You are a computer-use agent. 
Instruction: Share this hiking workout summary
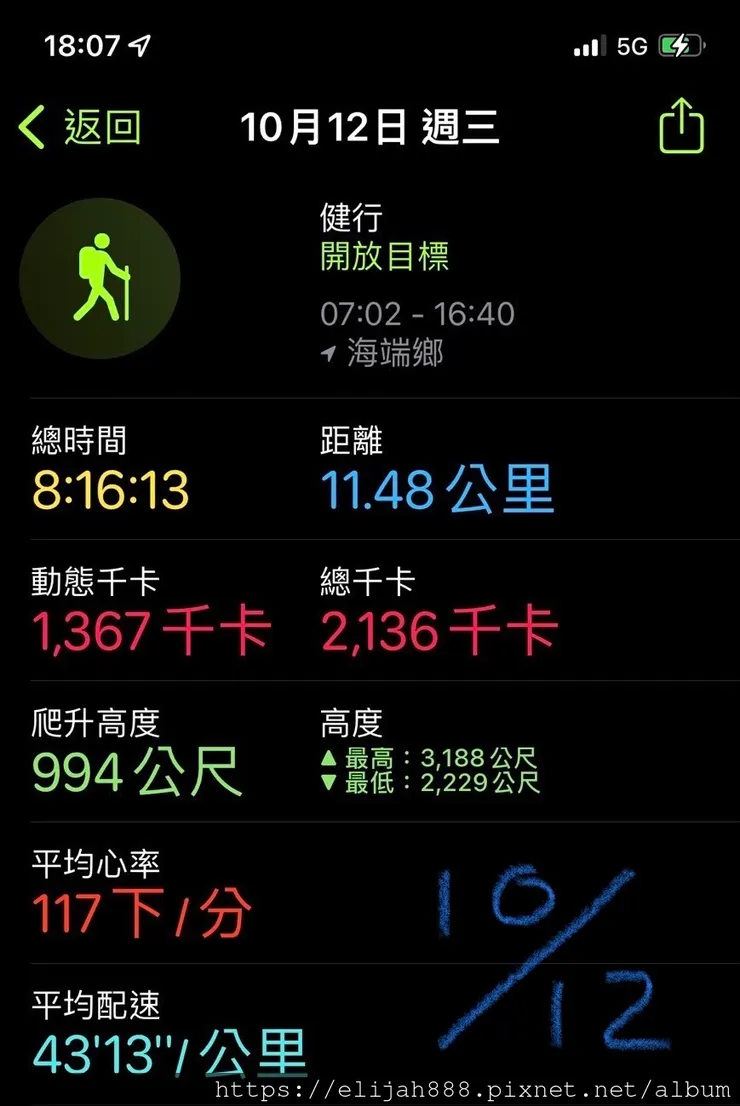681,126
